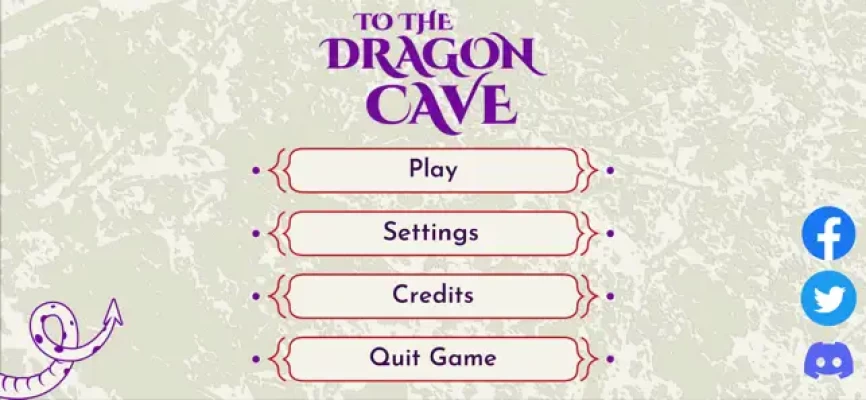This screenshot has height=400, width=866.
Task: View the game Credits
Action: click(433, 296)
